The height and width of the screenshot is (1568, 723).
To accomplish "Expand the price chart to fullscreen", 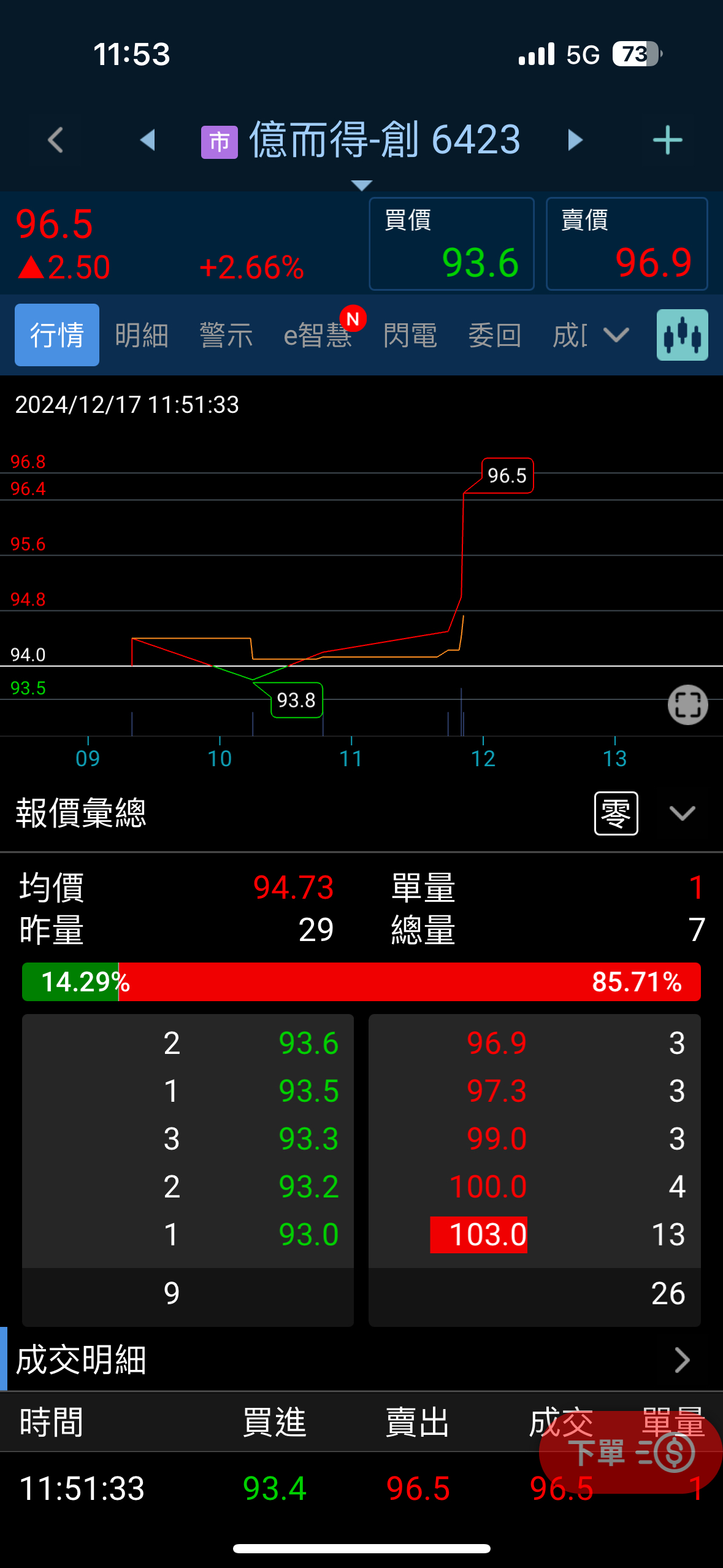I will pyautogui.click(x=687, y=705).
